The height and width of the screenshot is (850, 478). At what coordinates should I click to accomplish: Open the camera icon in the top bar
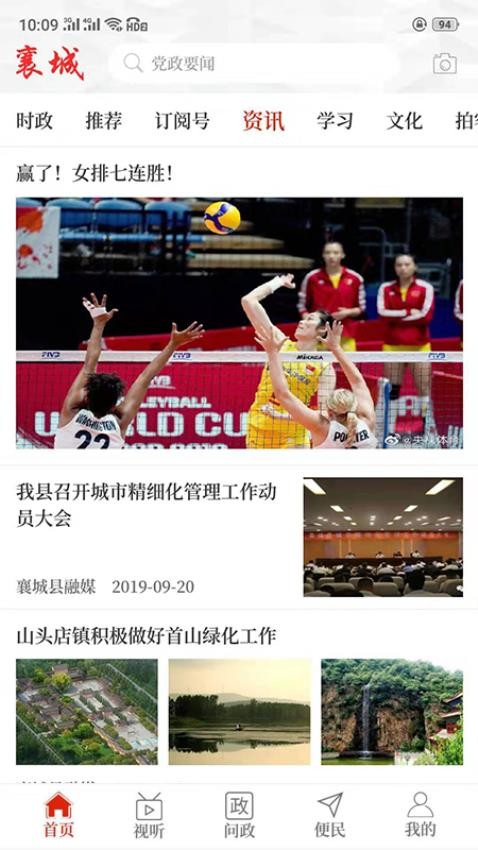[445, 64]
